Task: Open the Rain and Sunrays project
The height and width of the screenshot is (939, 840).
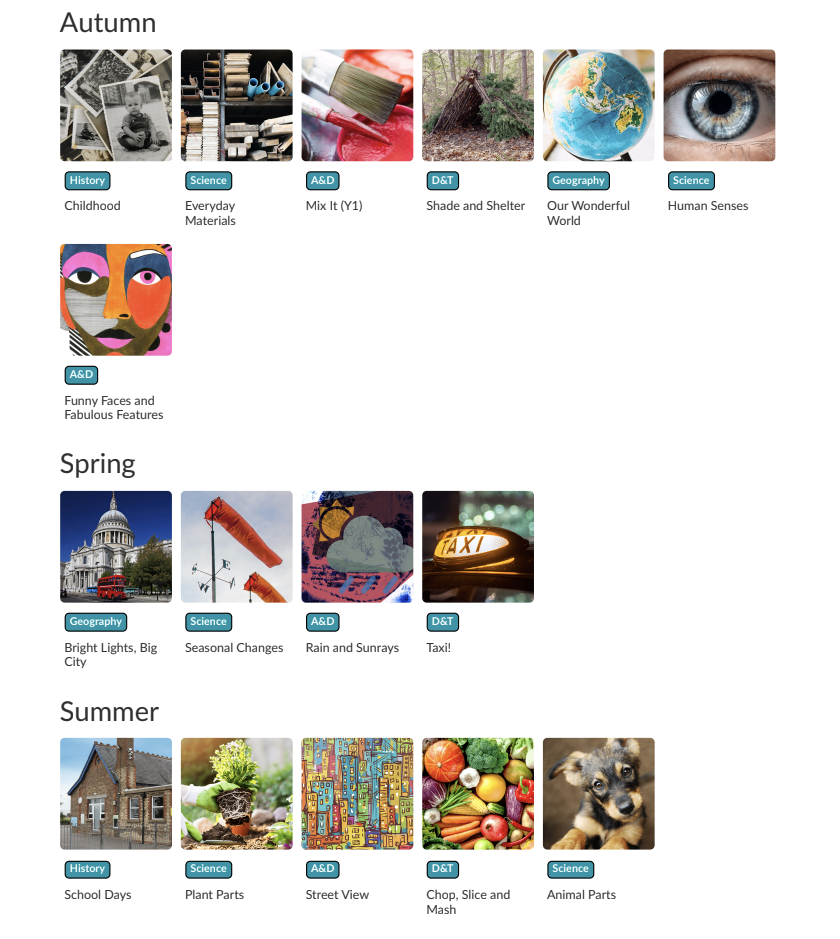Action: point(357,547)
